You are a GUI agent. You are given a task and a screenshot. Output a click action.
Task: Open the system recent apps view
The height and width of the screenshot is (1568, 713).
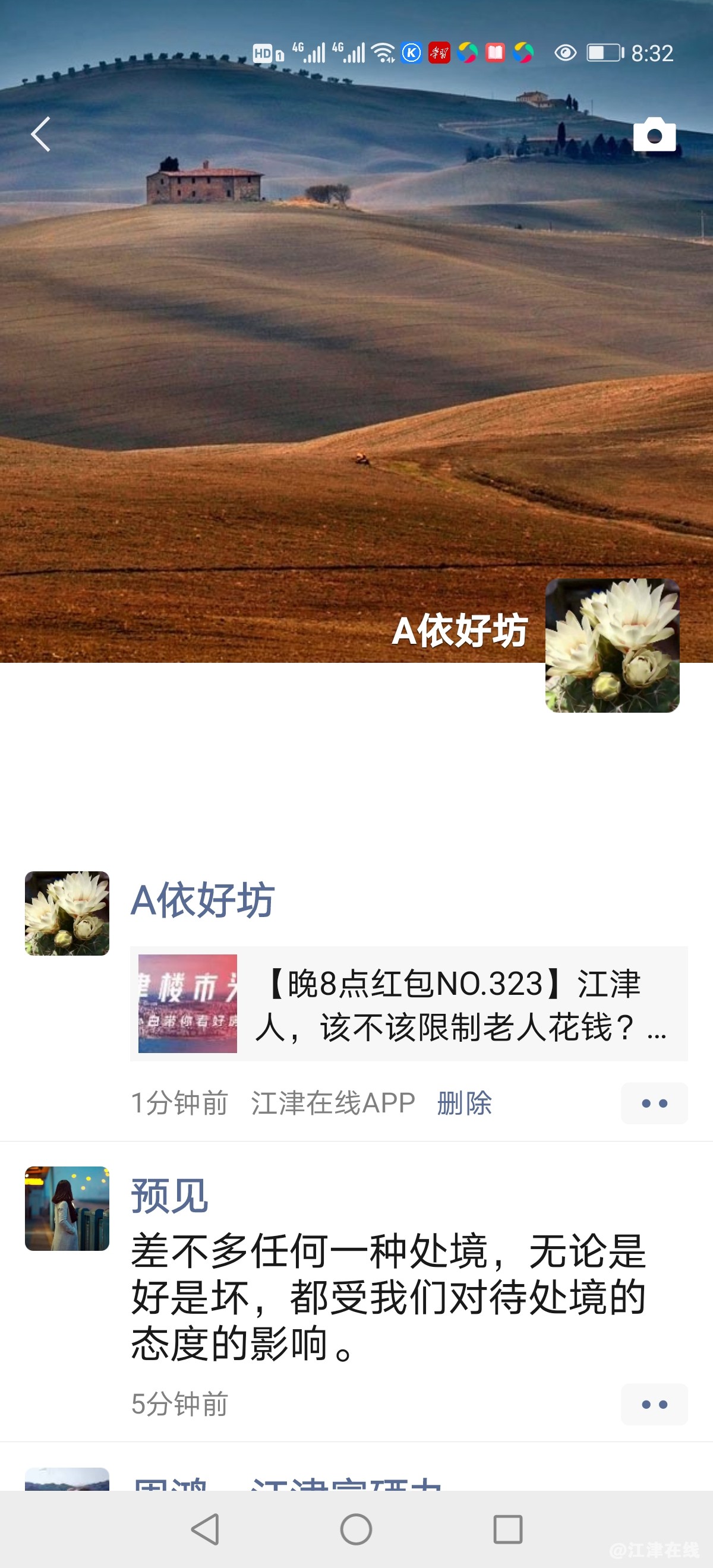click(x=507, y=1529)
